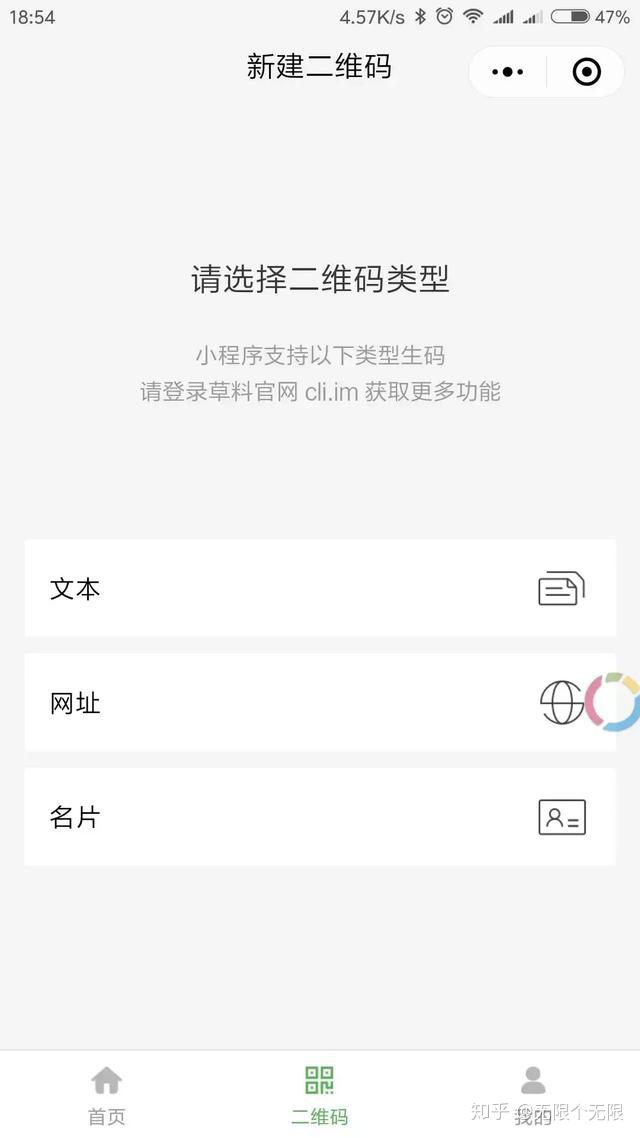Close the mini program with the circle button
This screenshot has width=640, height=1138.
[x=586, y=72]
